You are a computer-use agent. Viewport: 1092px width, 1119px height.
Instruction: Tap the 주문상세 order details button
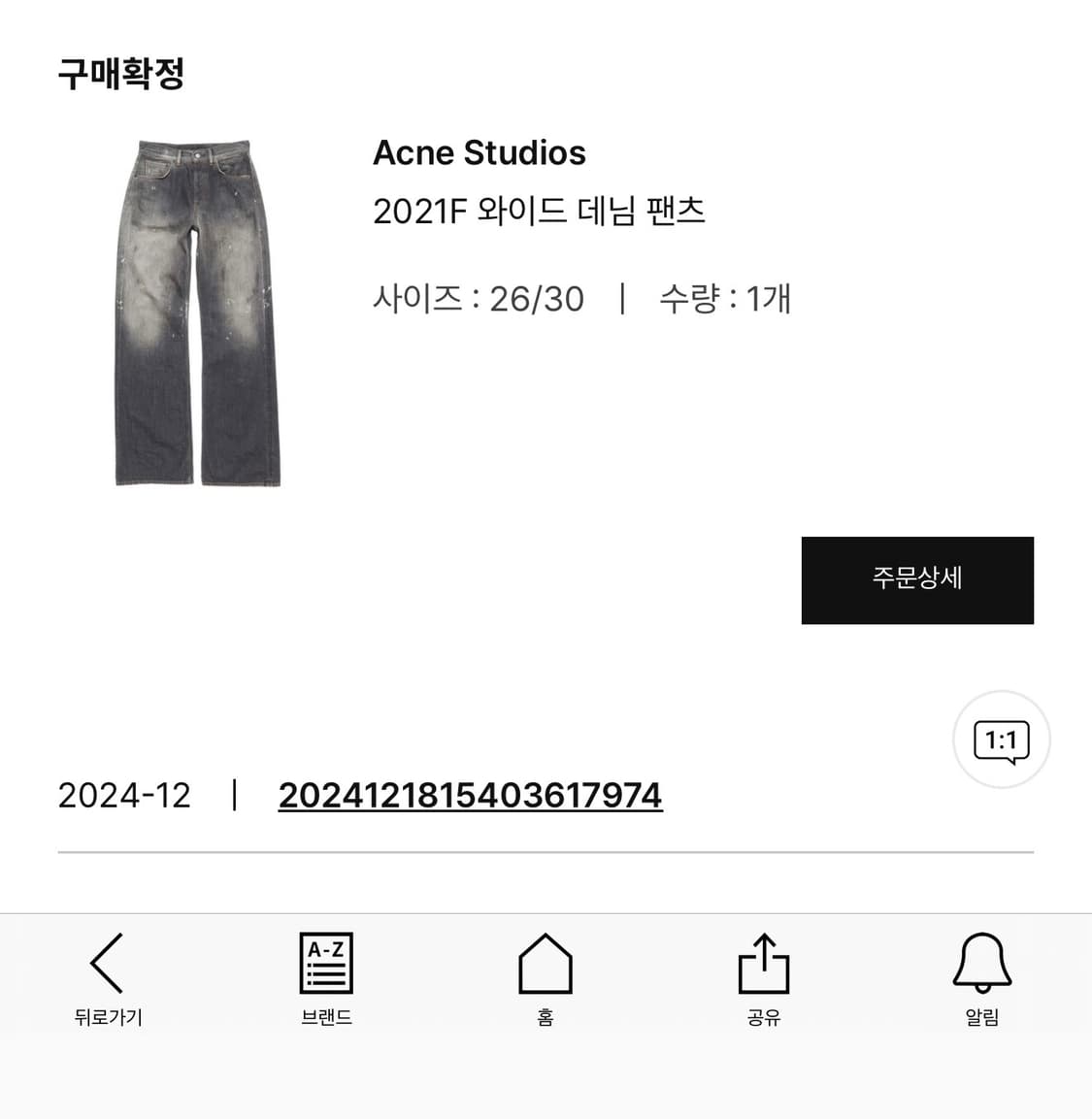click(x=916, y=579)
